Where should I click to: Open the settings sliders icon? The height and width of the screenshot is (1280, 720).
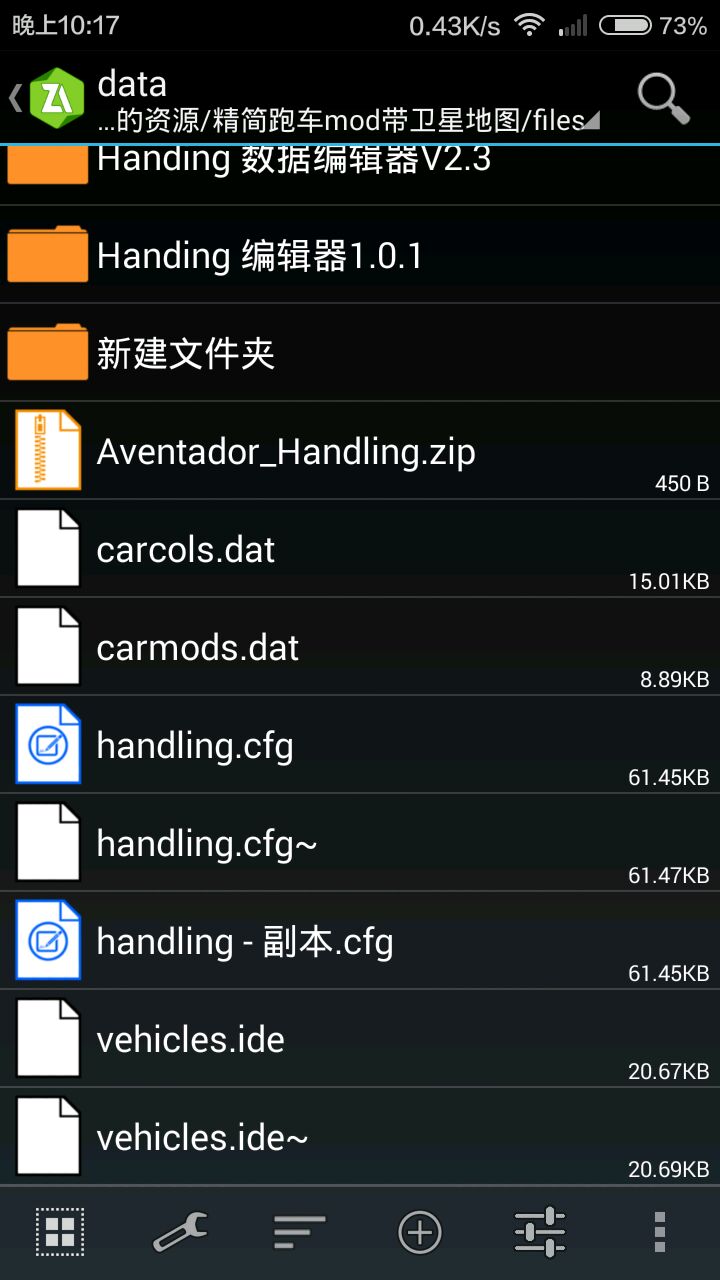click(540, 1232)
